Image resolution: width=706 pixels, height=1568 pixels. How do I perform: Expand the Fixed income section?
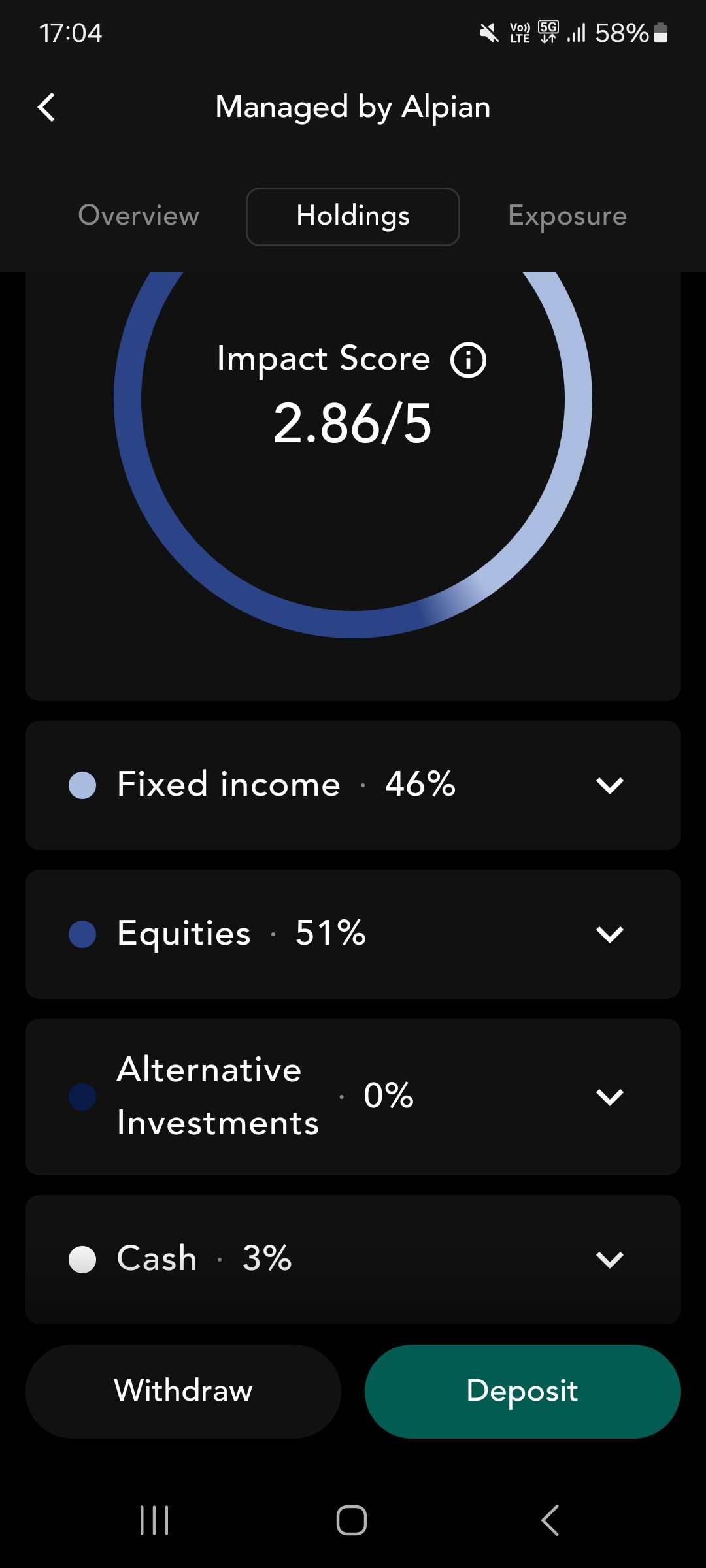click(x=353, y=785)
